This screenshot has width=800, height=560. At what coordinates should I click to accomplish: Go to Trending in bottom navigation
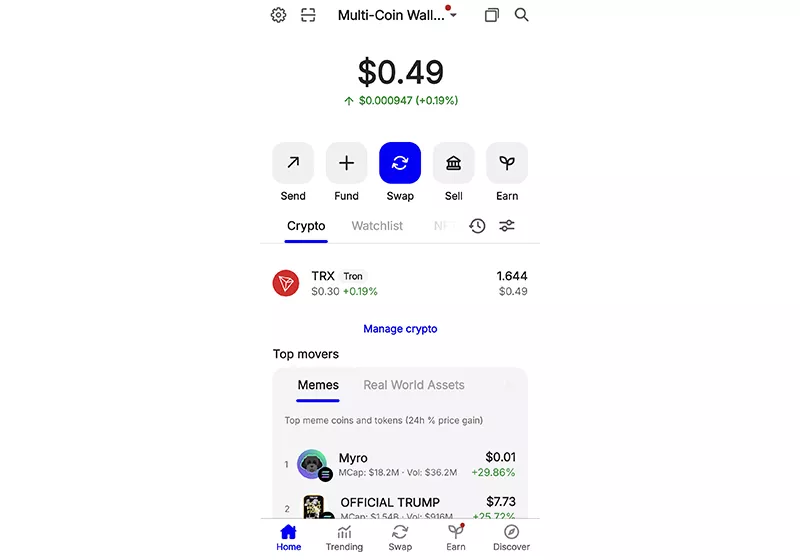tap(344, 537)
